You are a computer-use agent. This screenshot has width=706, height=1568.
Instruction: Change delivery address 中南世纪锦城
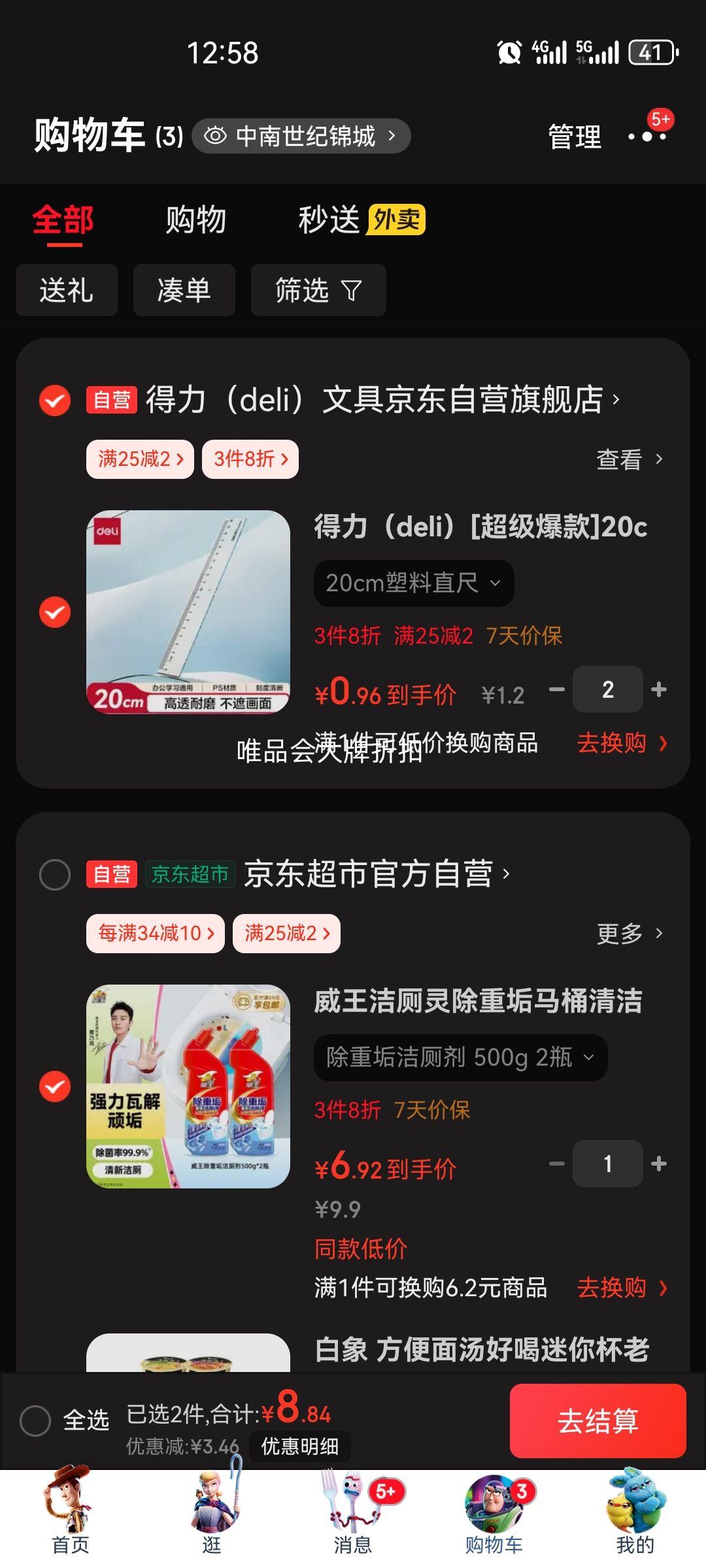coord(301,137)
